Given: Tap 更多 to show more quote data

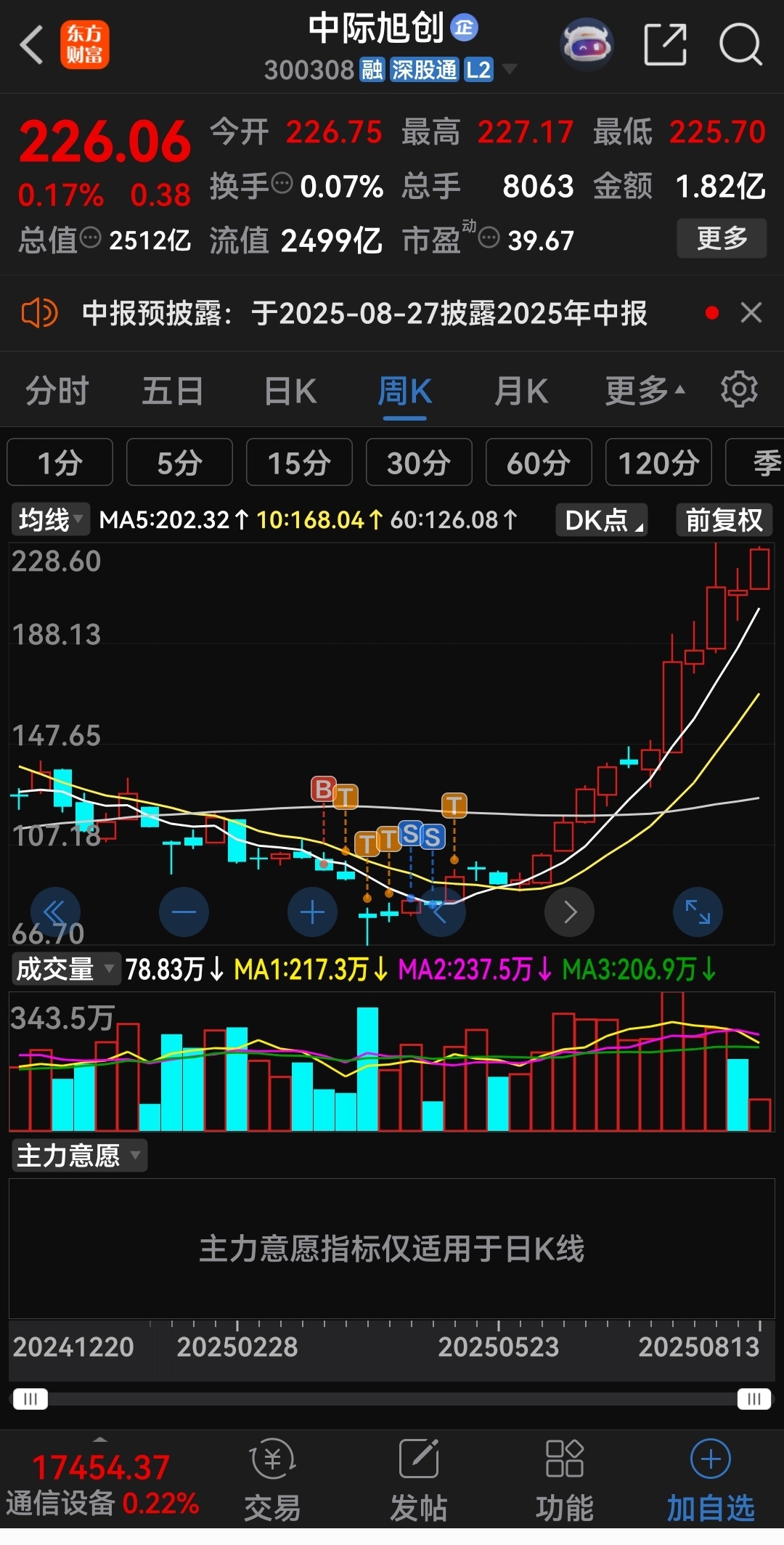Looking at the screenshot, I should point(721,238).
